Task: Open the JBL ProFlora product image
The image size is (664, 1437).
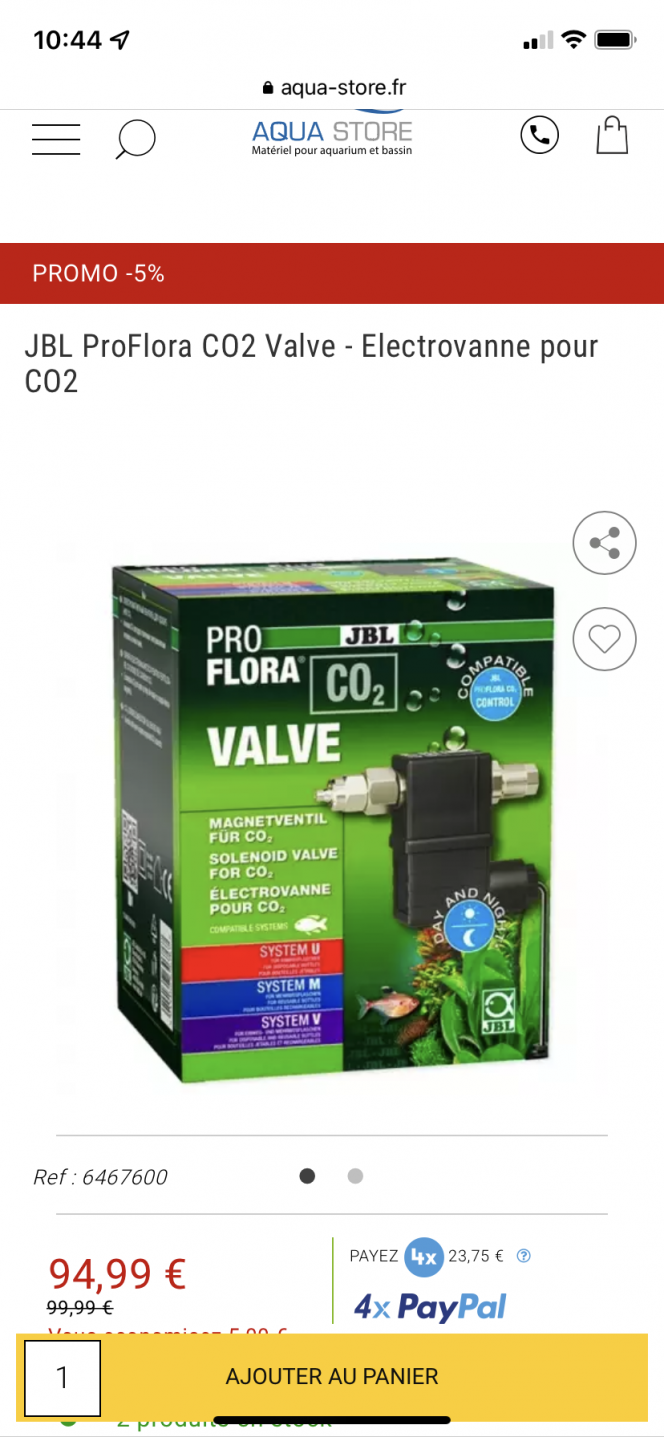Action: click(x=332, y=822)
